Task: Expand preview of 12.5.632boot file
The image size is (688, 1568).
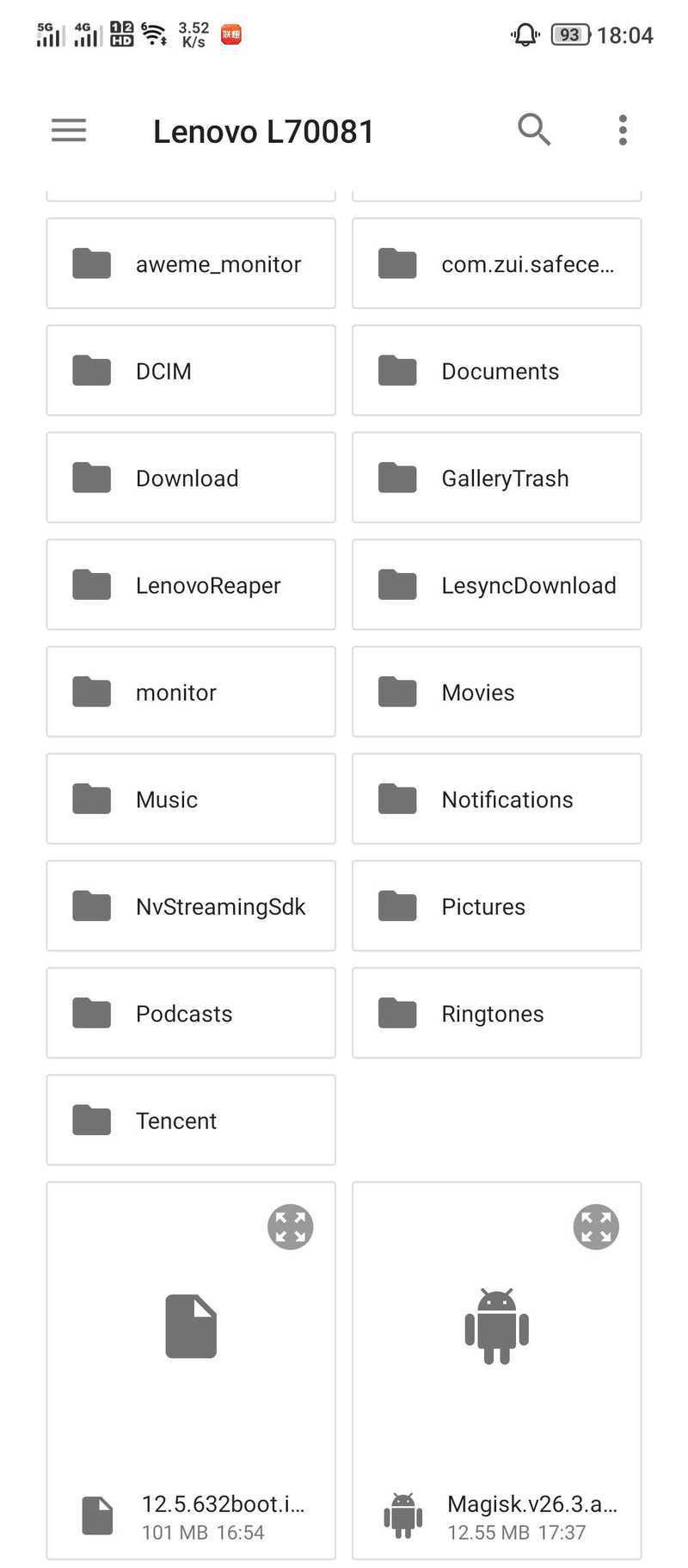Action: click(x=291, y=1226)
